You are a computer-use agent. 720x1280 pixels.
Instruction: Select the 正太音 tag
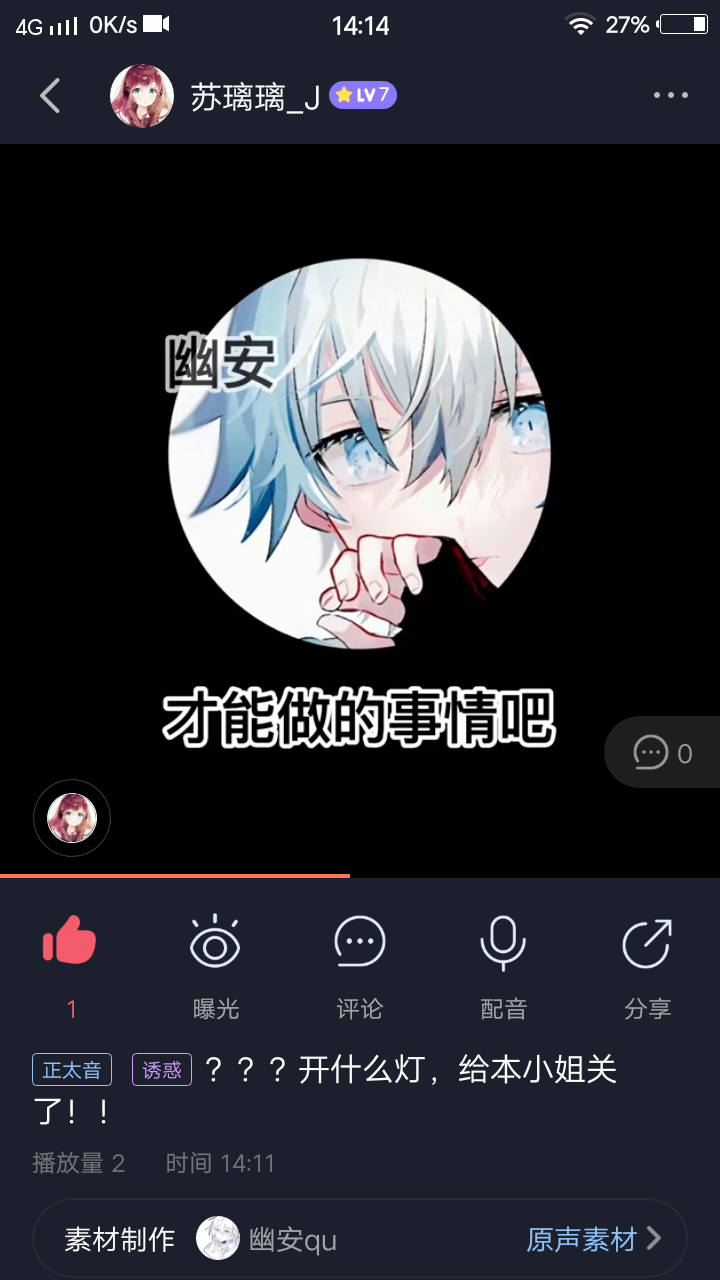click(72, 1070)
